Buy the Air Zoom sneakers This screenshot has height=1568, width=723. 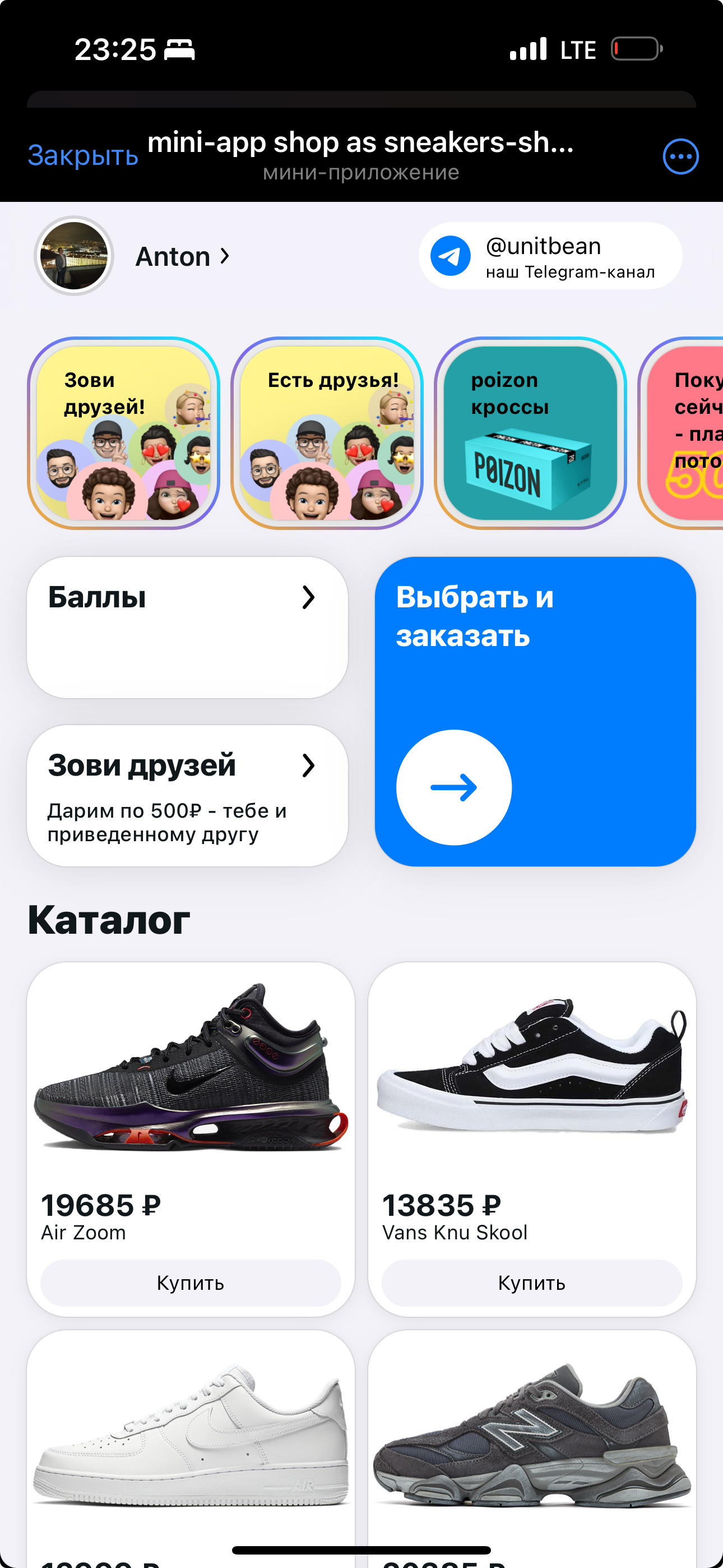pyautogui.click(x=191, y=1283)
